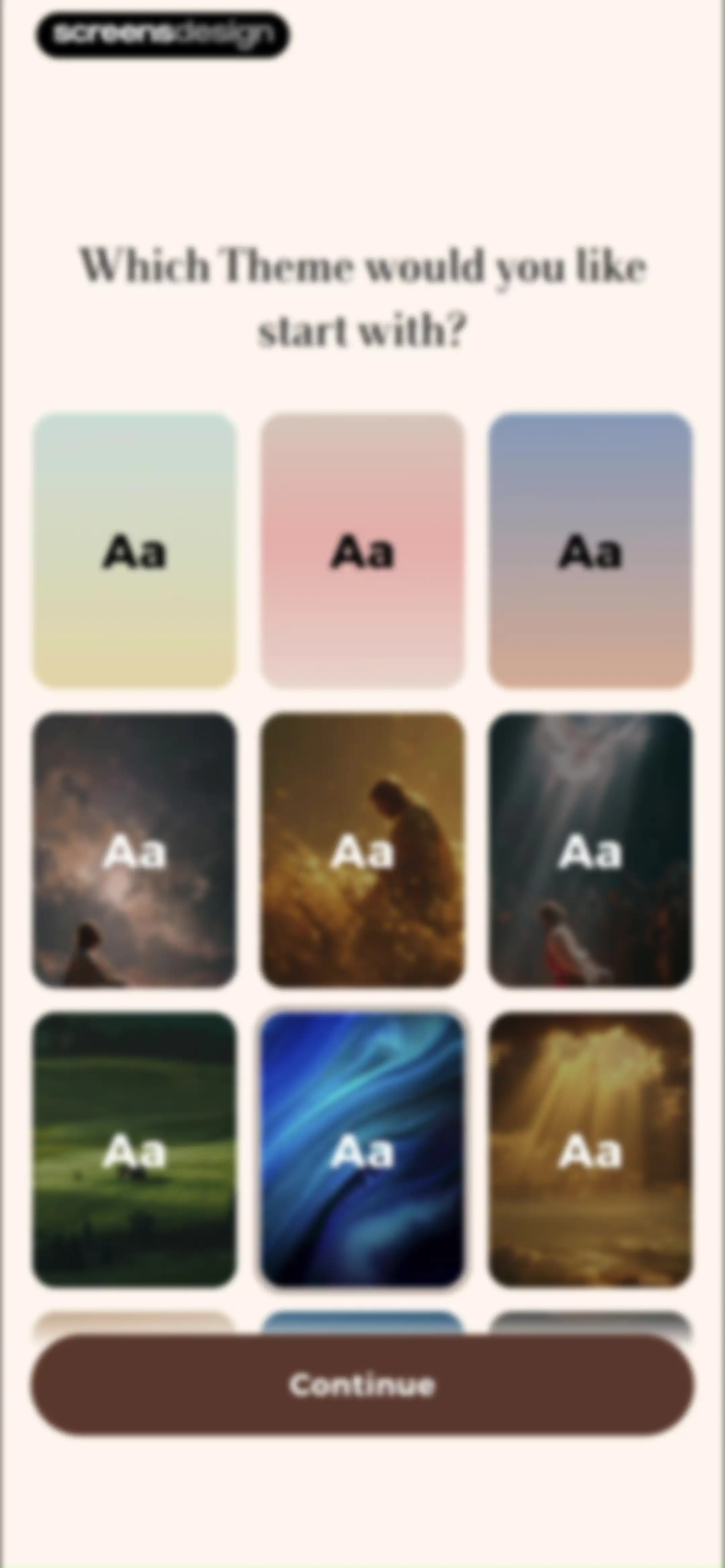Viewport: 725px width, 1568px height.
Task: Choose the golden robed figure theme
Action: [x=362, y=850]
